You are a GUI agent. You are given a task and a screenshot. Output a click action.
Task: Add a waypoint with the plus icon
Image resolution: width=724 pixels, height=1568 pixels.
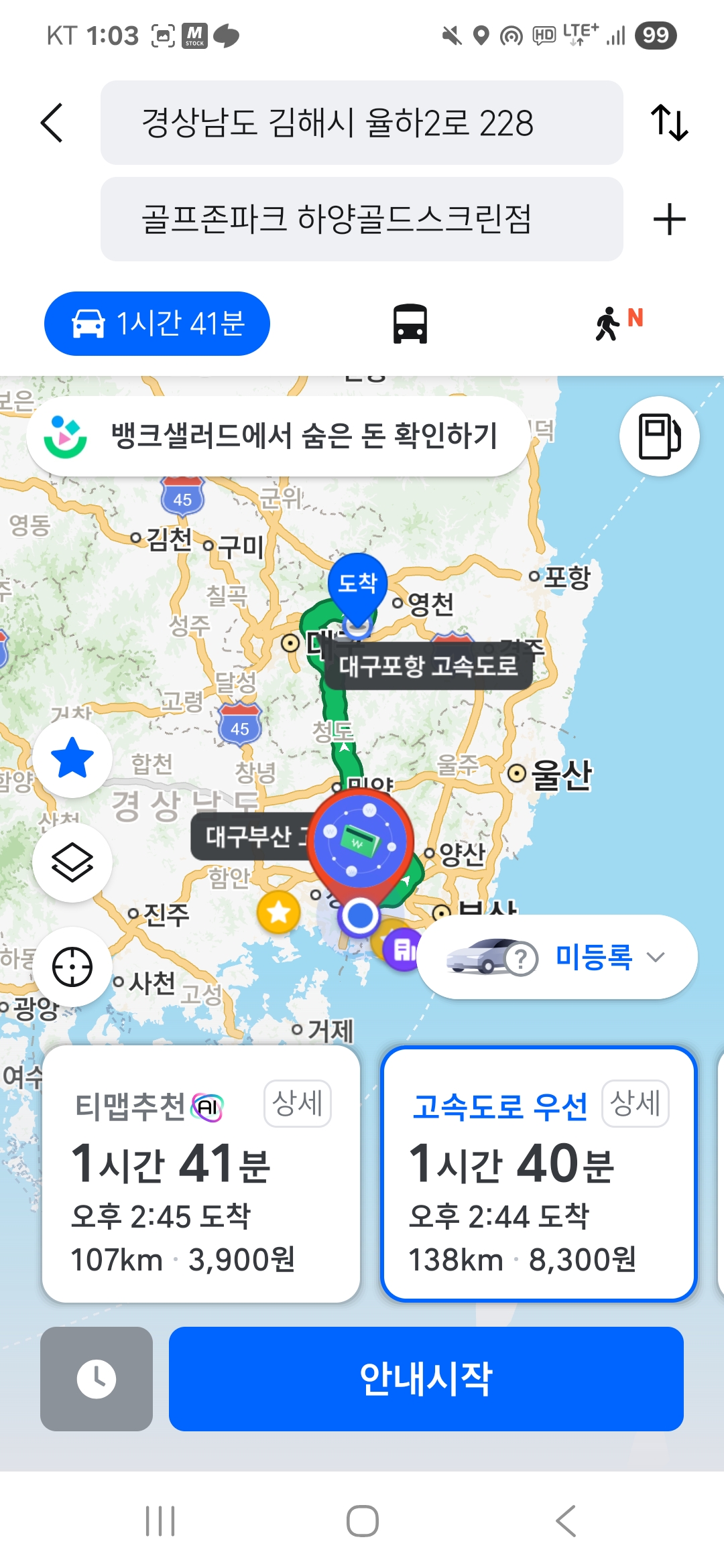[x=669, y=219]
